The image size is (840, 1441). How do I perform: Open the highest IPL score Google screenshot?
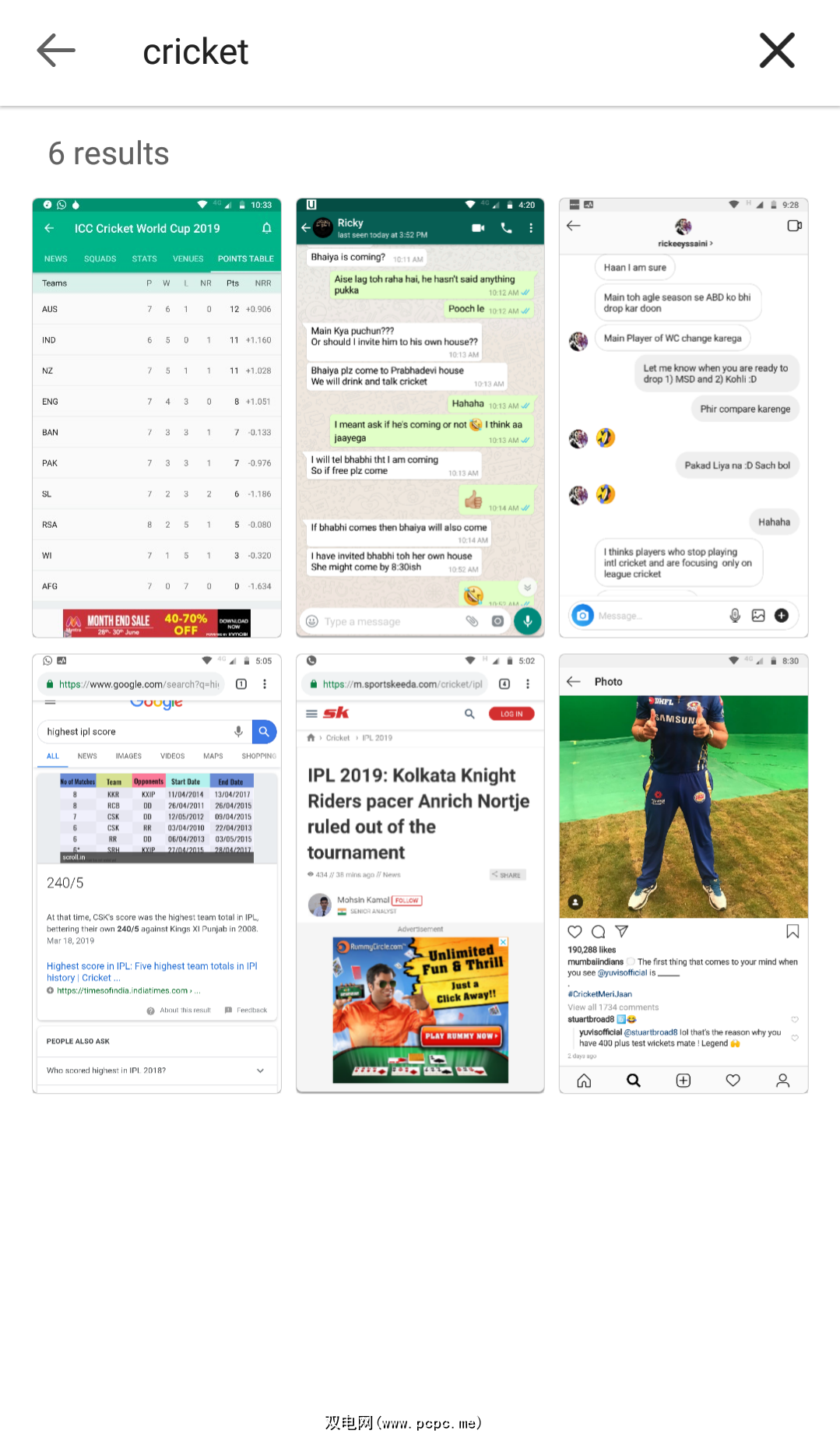point(156,873)
